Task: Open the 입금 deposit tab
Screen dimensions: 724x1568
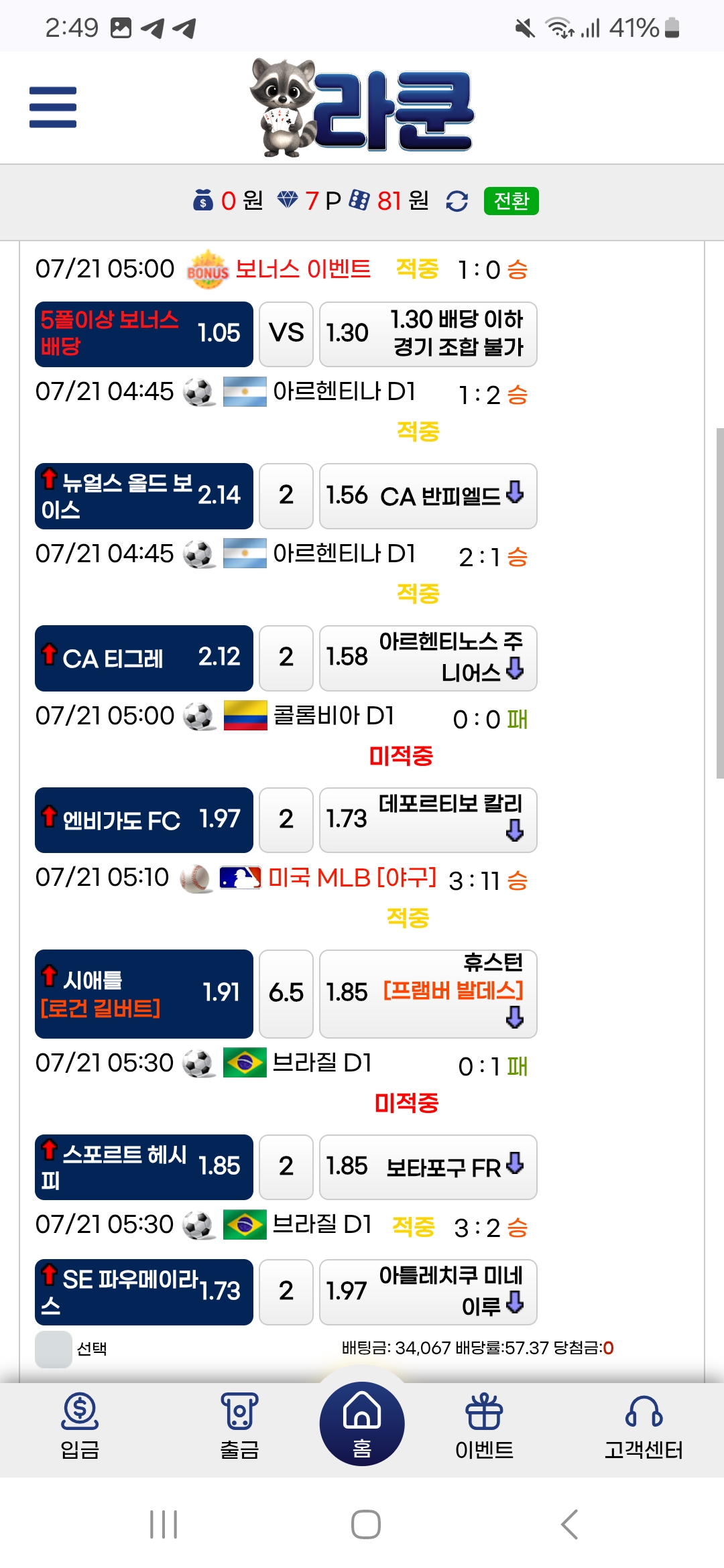Action: [x=80, y=1427]
